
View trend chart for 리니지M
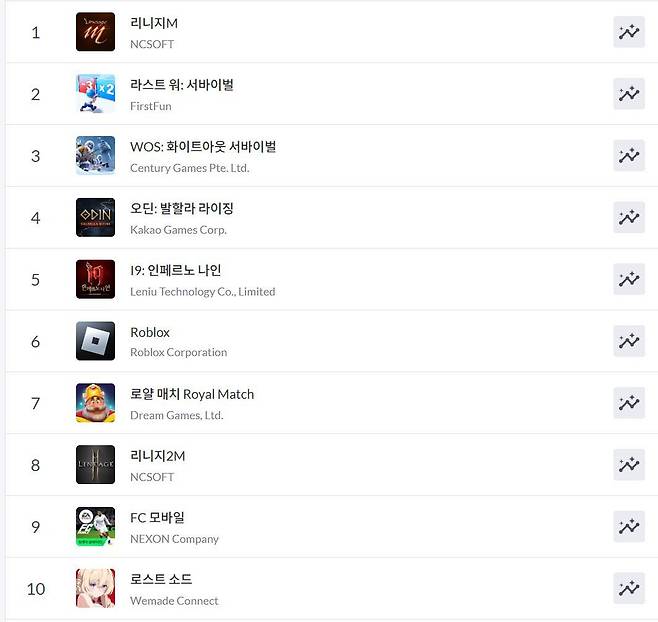[628, 32]
